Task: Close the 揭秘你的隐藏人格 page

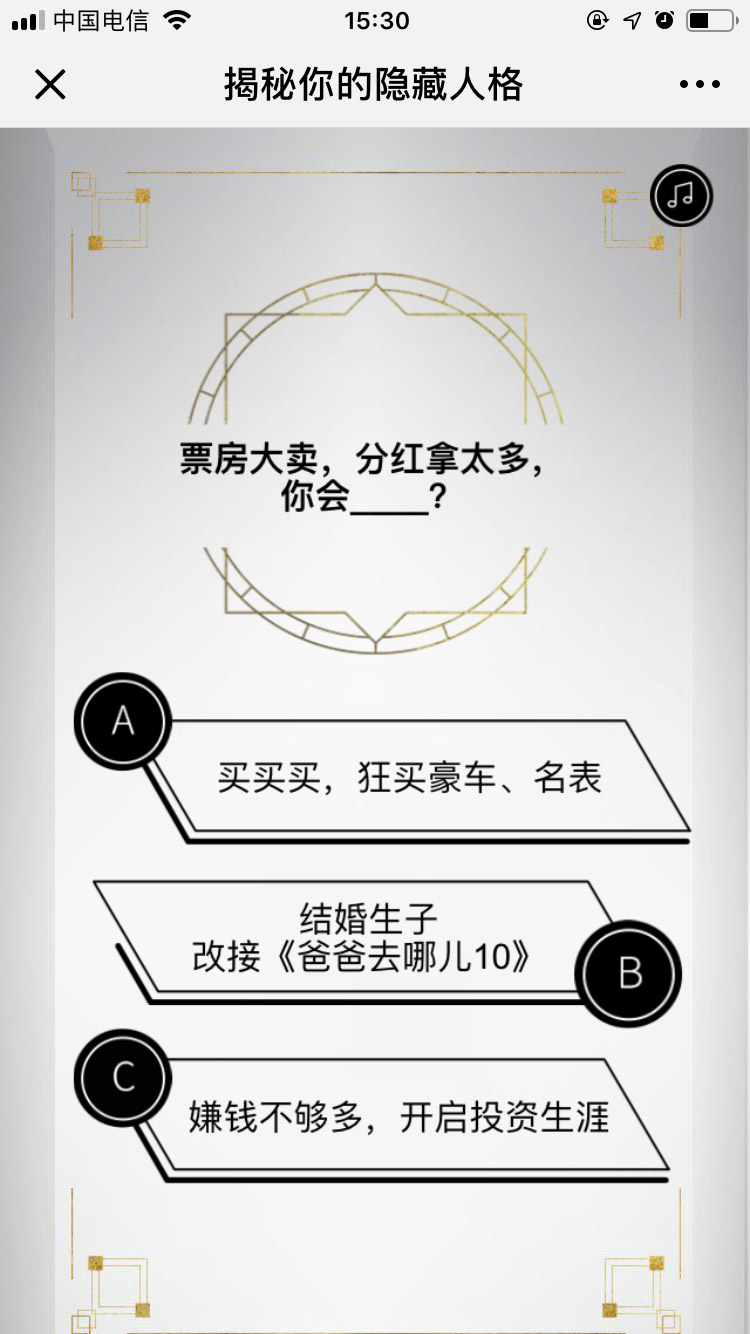Action: [50, 85]
